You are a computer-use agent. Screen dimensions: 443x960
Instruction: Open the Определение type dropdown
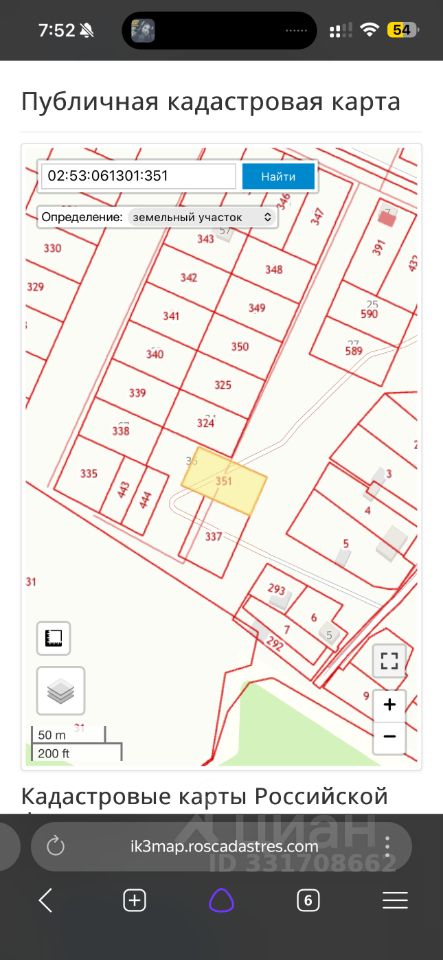[203, 217]
